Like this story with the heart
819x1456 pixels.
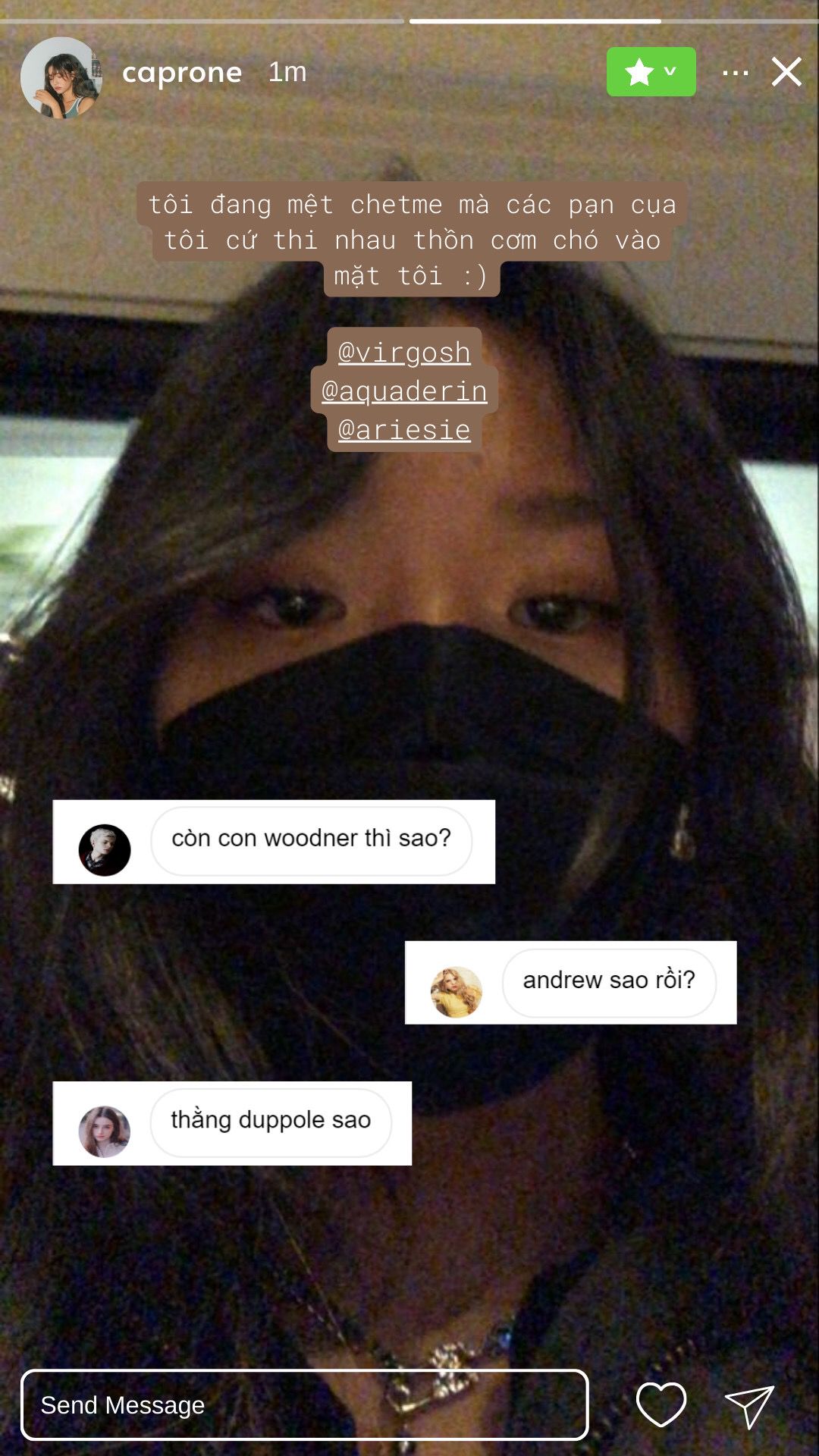click(661, 1404)
